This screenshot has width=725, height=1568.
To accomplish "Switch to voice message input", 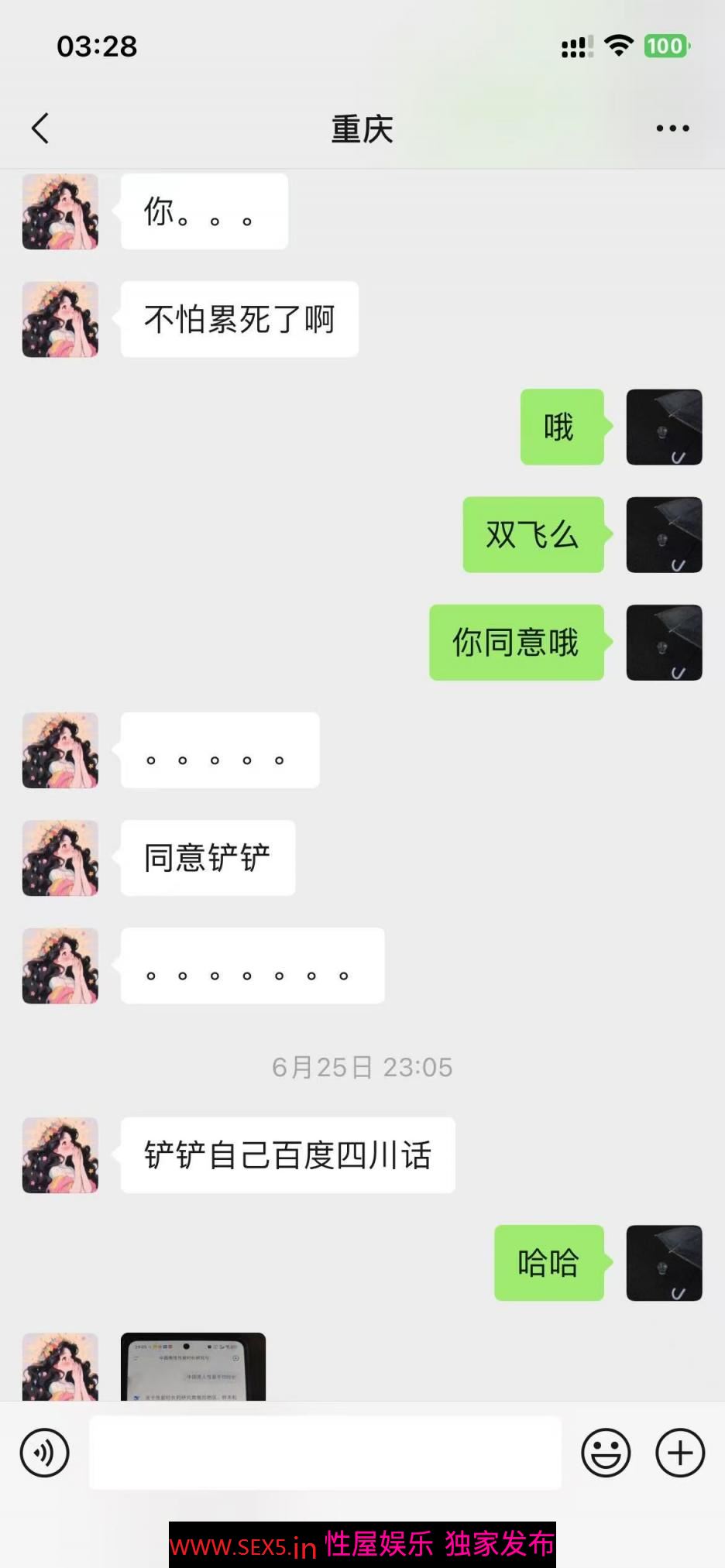I will click(x=44, y=1453).
